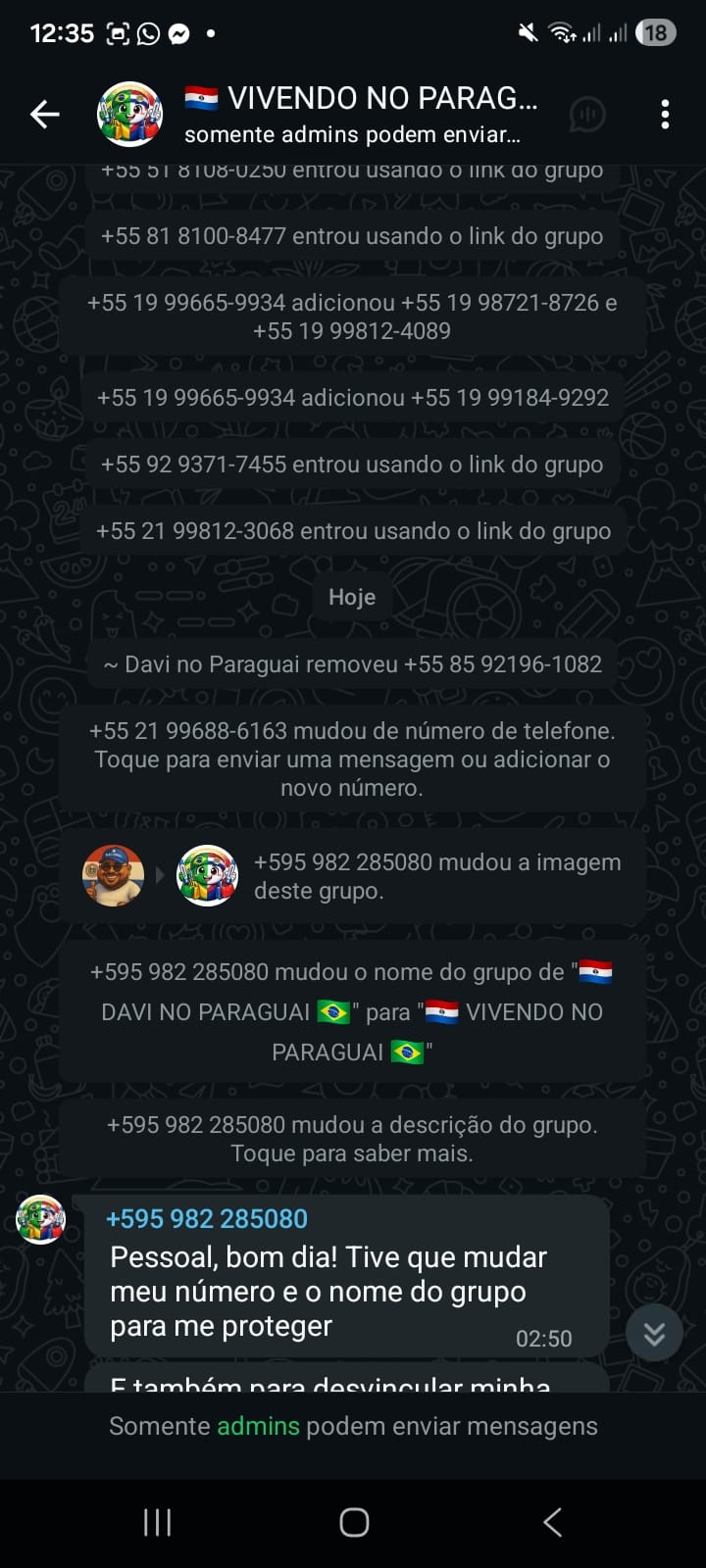706x1568 pixels.
Task: Tap the green admins link
Action: pos(258,1426)
